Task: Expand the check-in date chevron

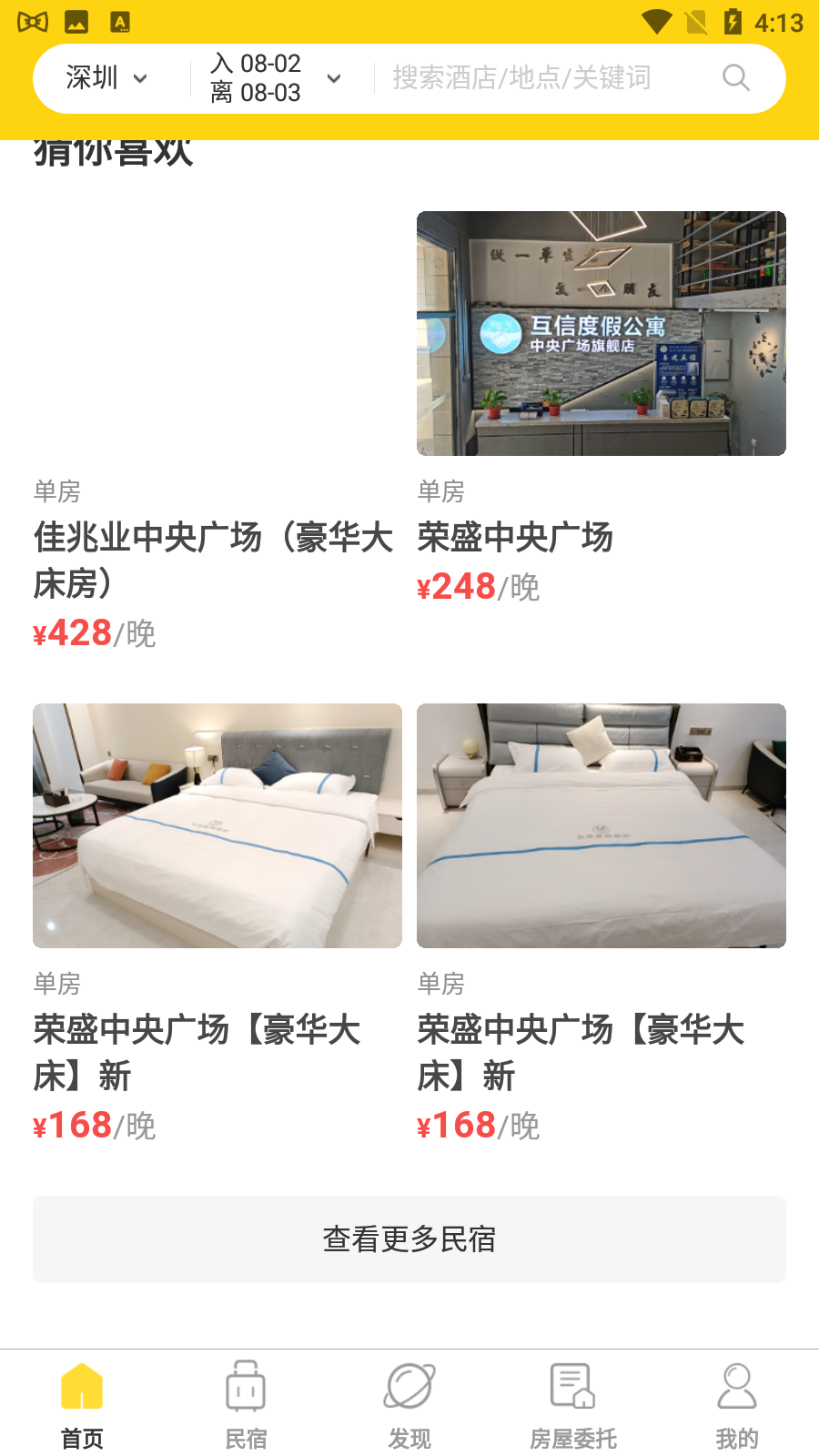Action: pos(334,78)
